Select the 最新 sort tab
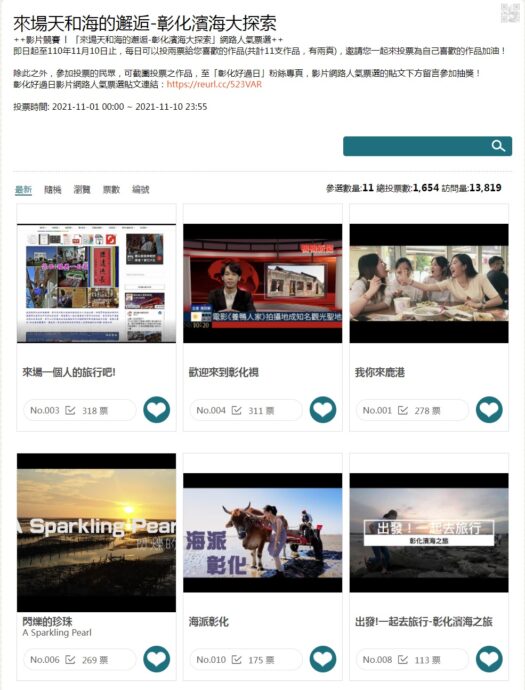Viewport: 525px width, 690px height. pos(23,189)
